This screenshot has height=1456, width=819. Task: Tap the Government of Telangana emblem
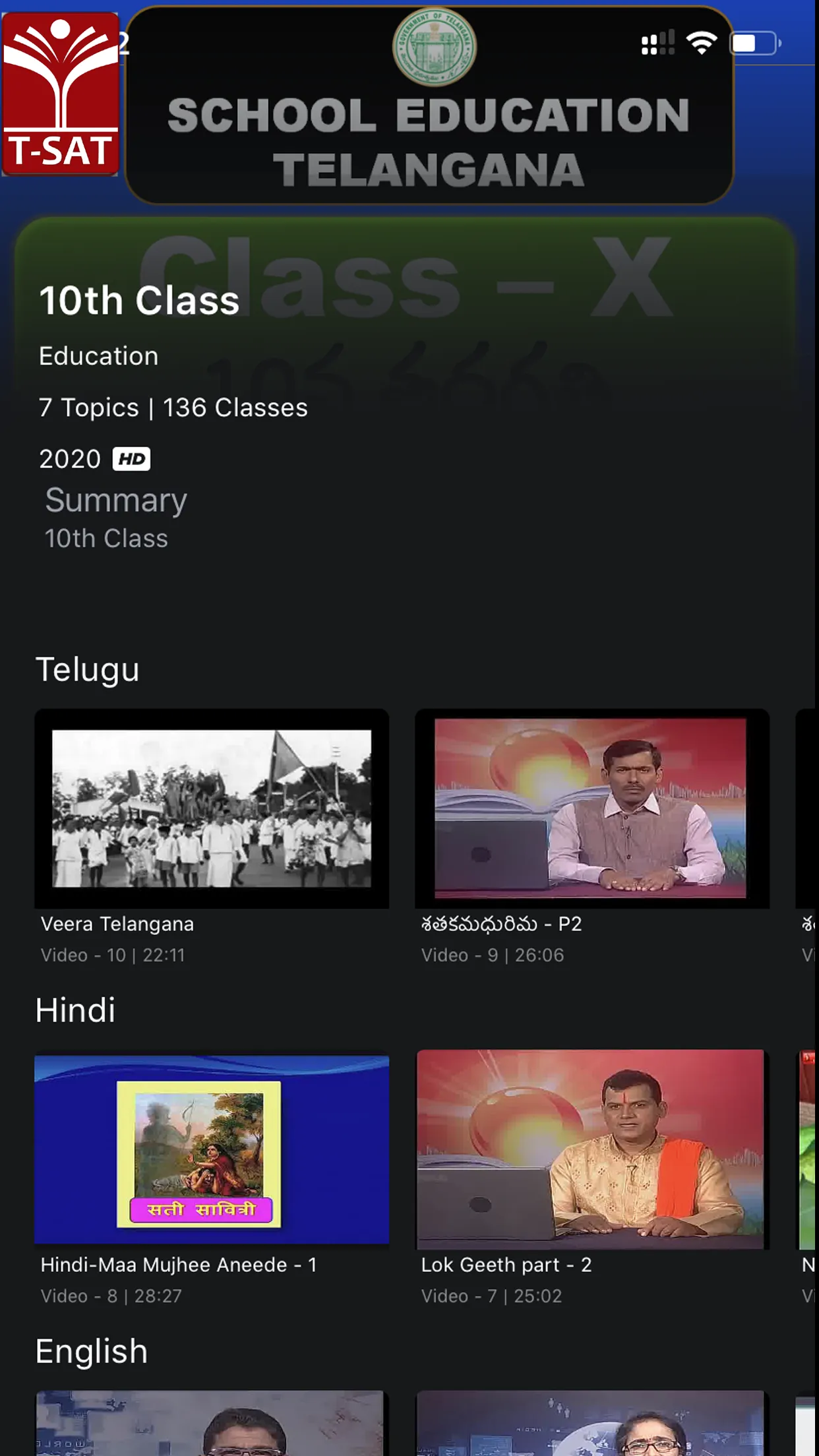tap(435, 46)
